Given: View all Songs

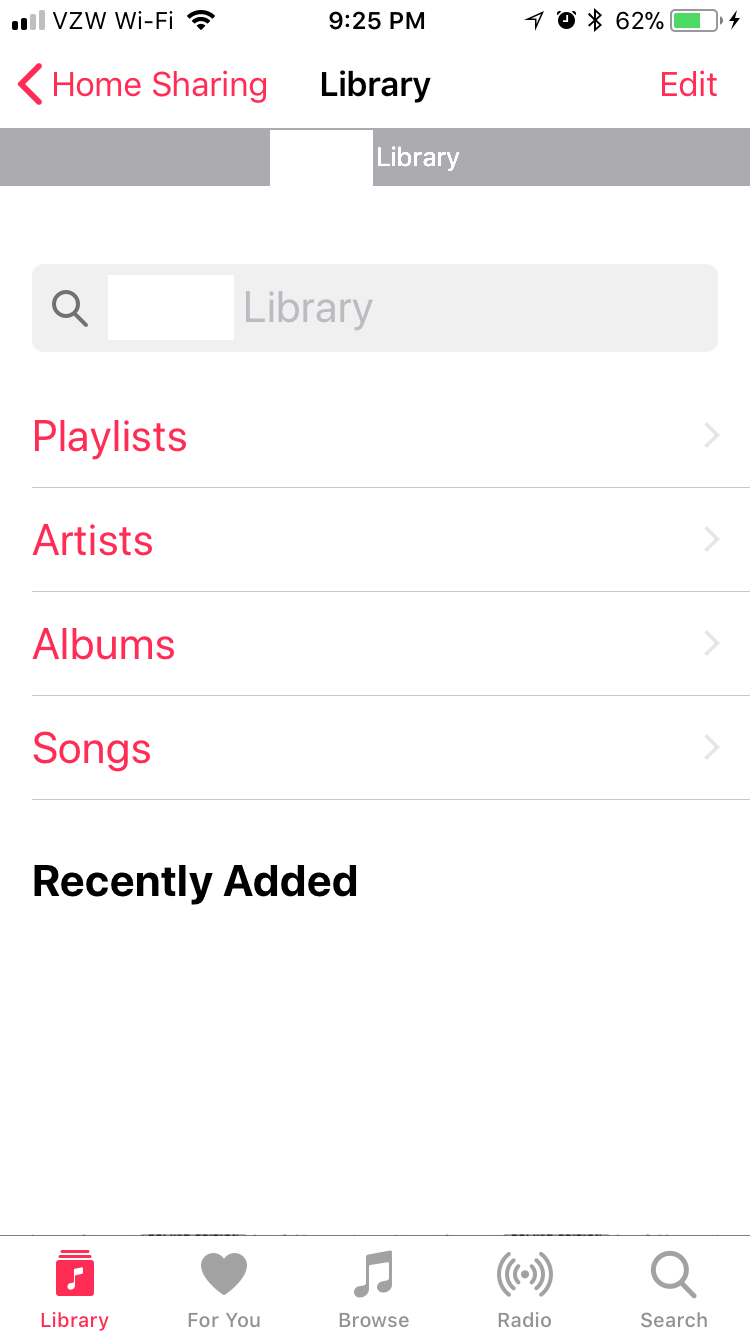Looking at the screenshot, I should [x=375, y=748].
